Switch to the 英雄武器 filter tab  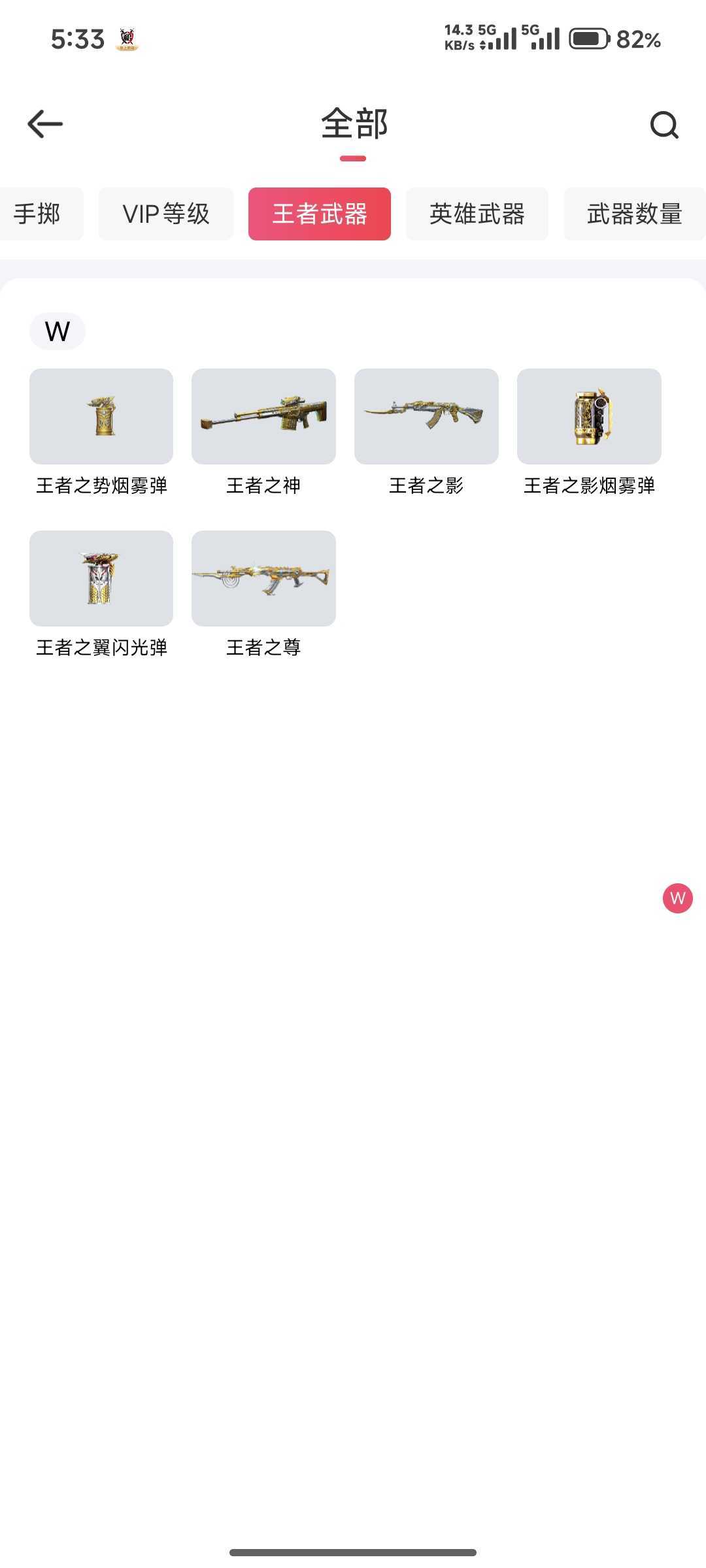point(477,214)
